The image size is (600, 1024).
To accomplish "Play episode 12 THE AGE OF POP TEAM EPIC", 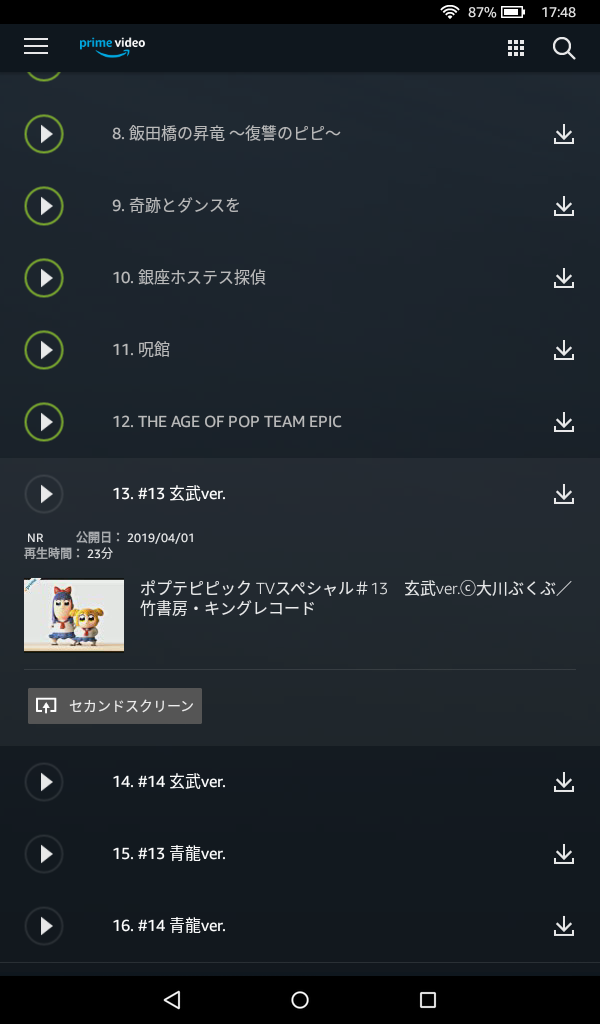I will coord(44,422).
